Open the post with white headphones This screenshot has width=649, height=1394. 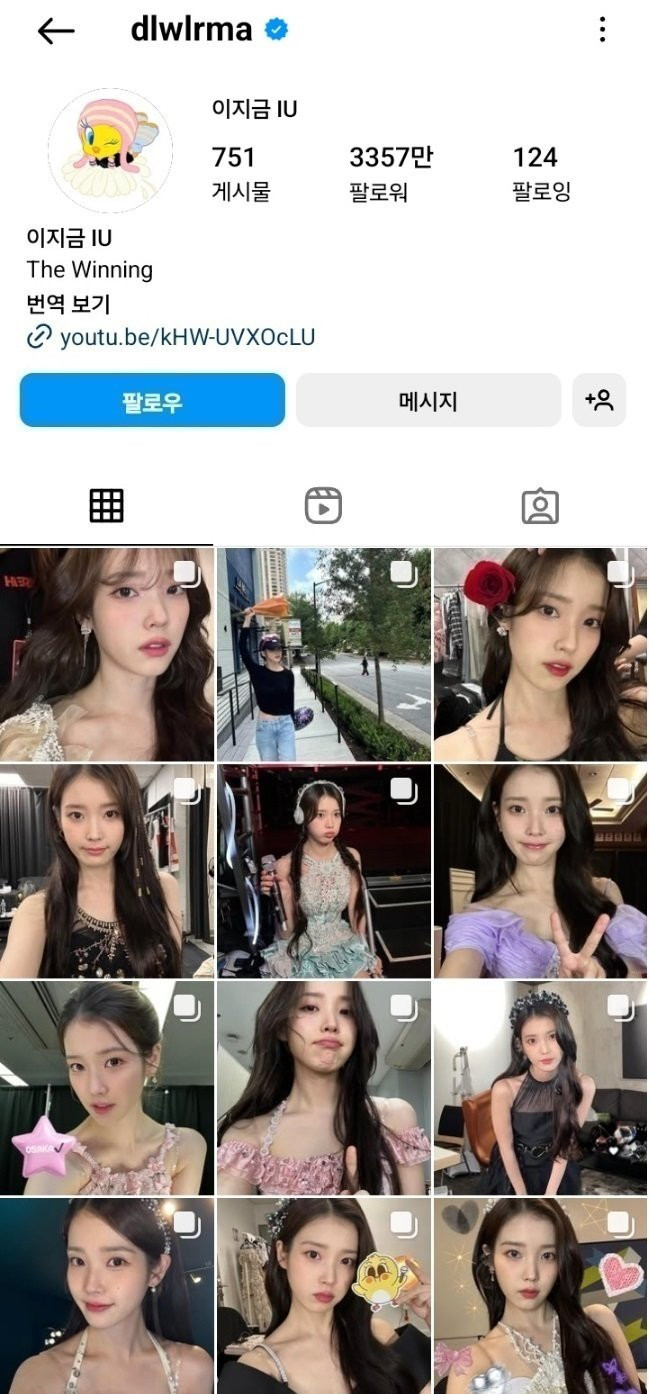click(x=324, y=871)
